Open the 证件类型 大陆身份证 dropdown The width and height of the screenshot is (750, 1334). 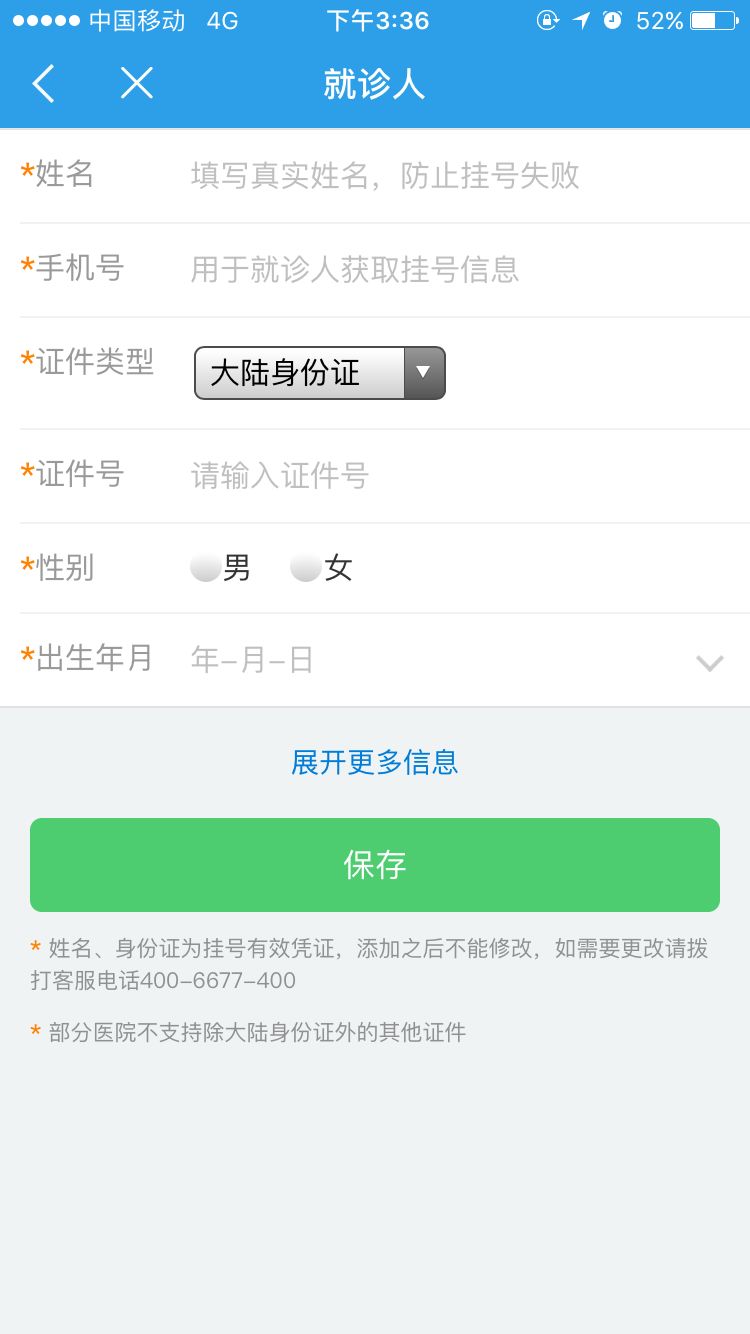click(319, 373)
